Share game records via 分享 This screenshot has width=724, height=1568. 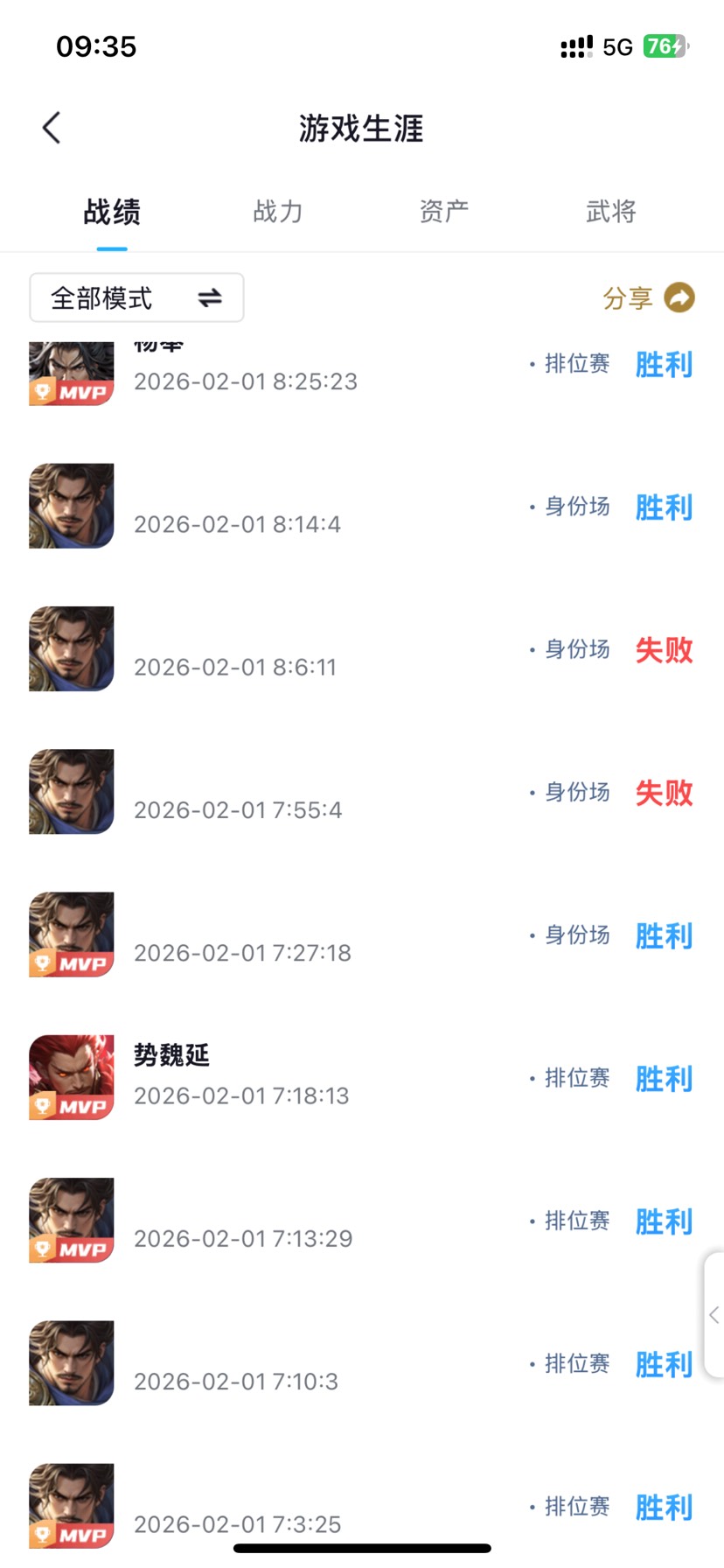[648, 298]
